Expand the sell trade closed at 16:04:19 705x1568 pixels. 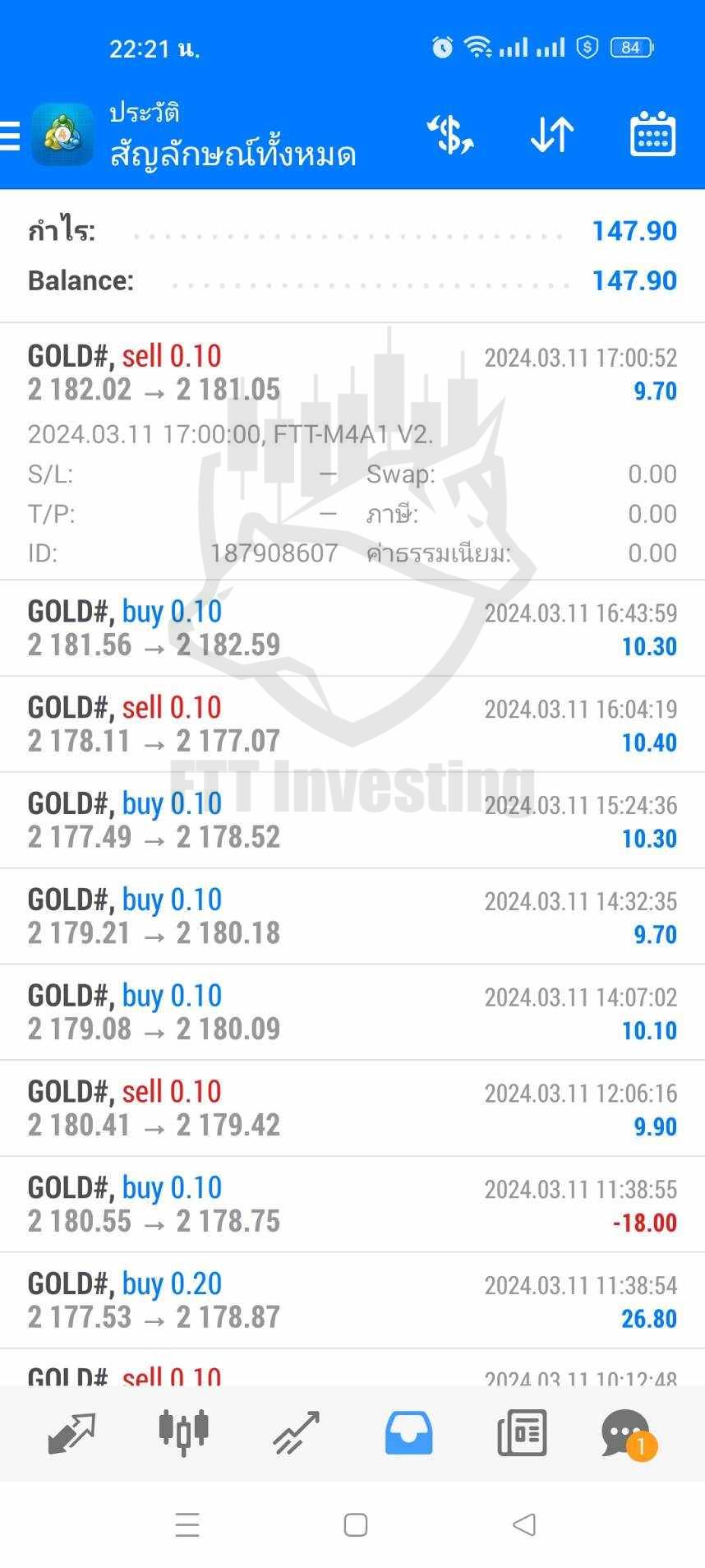(352, 724)
